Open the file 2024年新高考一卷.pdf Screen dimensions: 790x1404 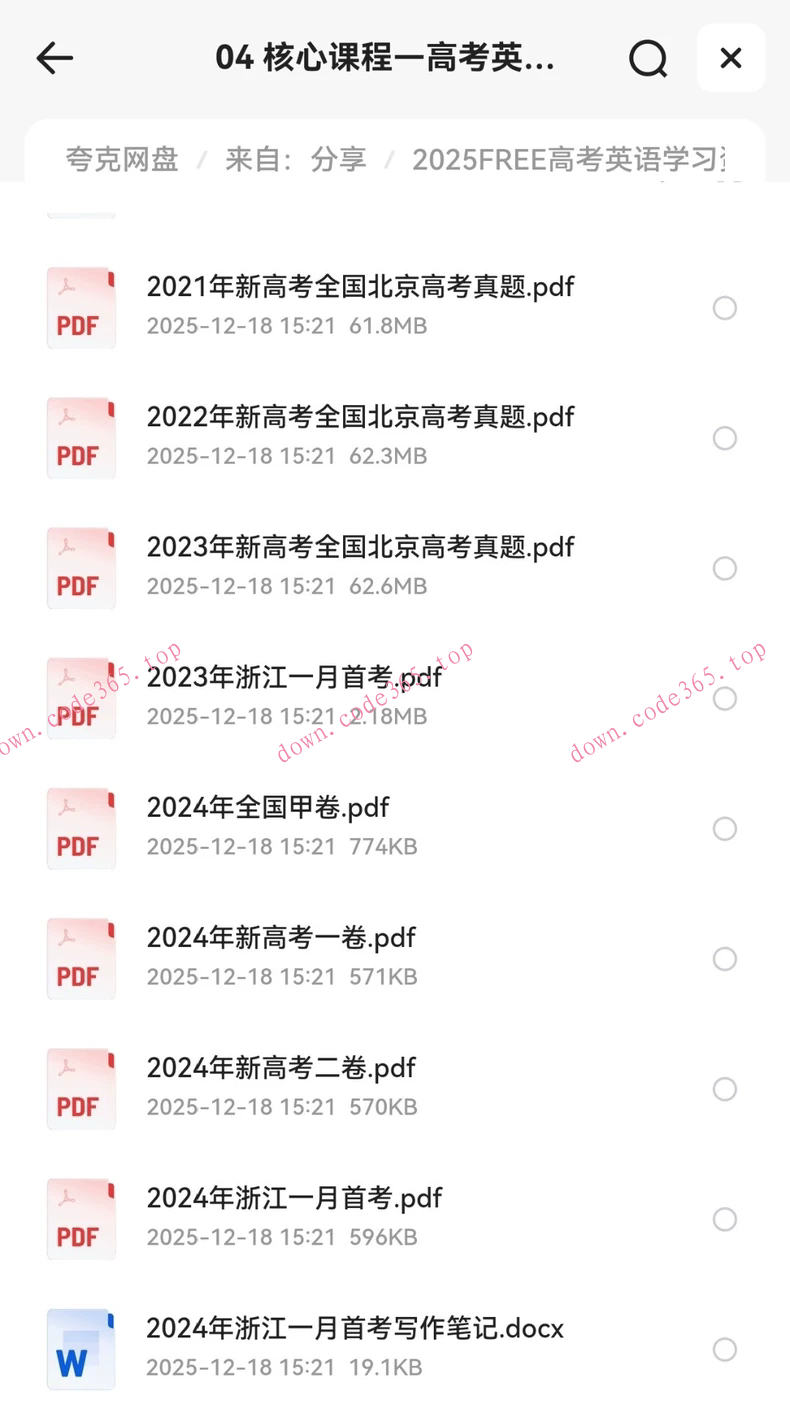pyautogui.click(x=281, y=937)
